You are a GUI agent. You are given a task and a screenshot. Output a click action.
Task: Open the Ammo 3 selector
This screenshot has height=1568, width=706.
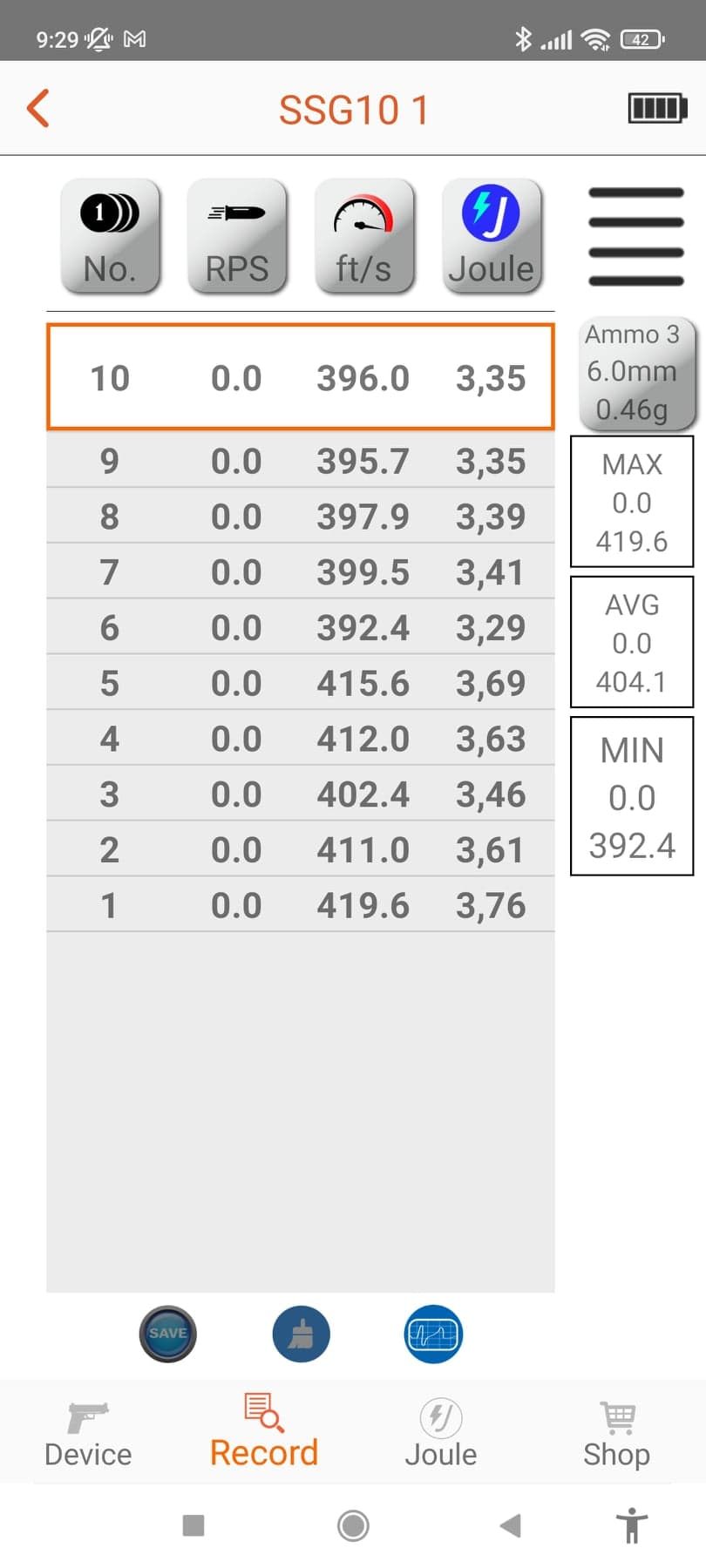coord(633,372)
